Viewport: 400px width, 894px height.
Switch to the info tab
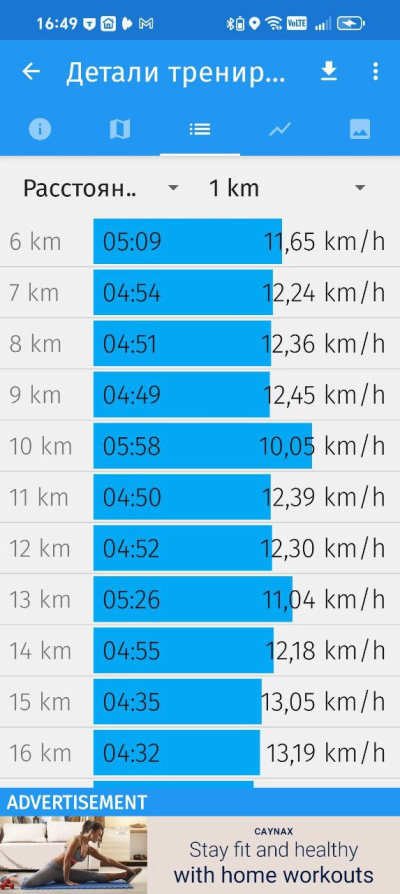click(x=40, y=129)
